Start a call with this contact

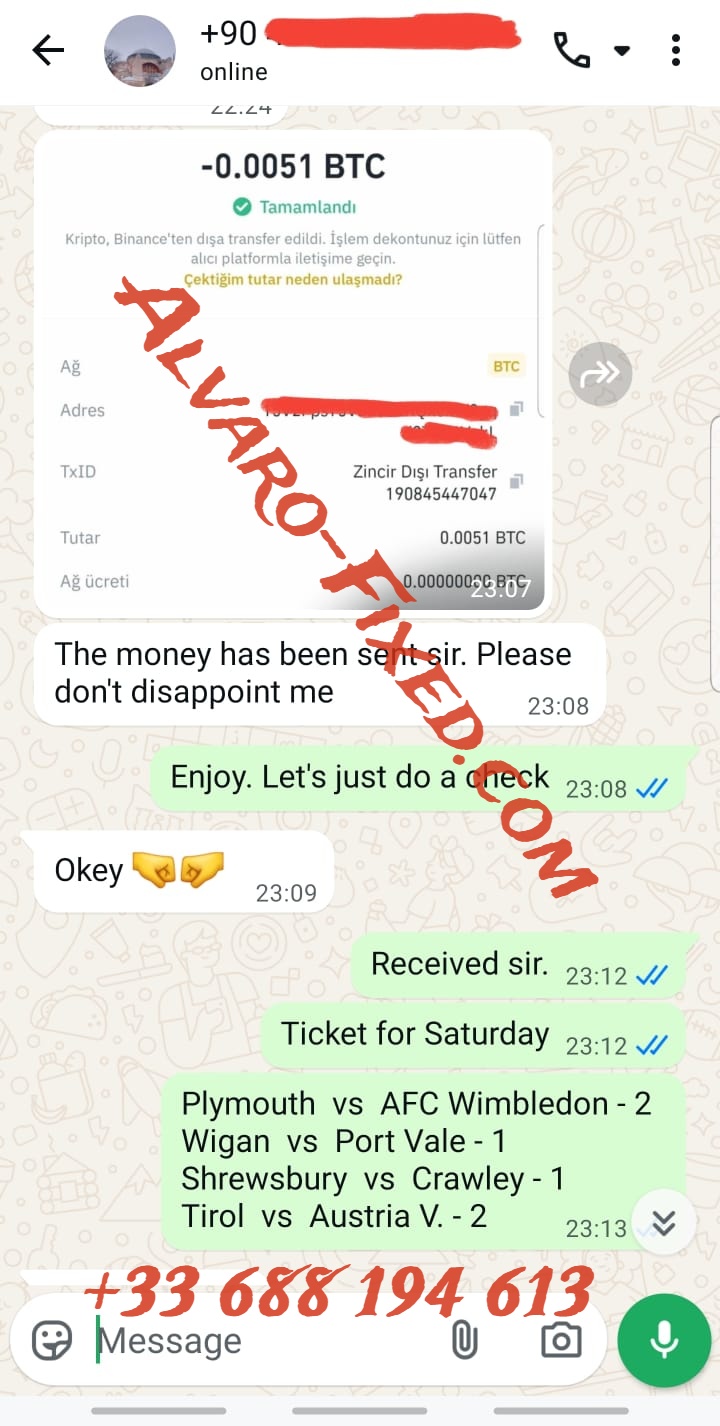572,50
